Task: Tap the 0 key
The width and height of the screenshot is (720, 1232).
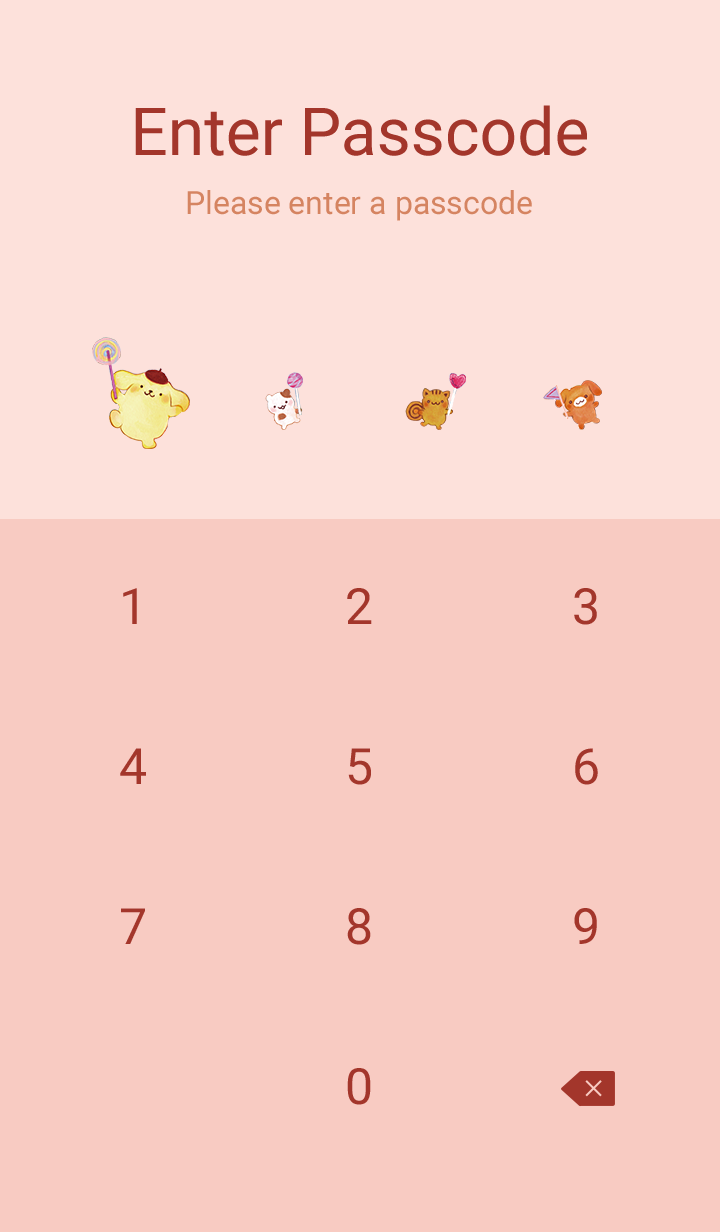Action: (359, 1087)
